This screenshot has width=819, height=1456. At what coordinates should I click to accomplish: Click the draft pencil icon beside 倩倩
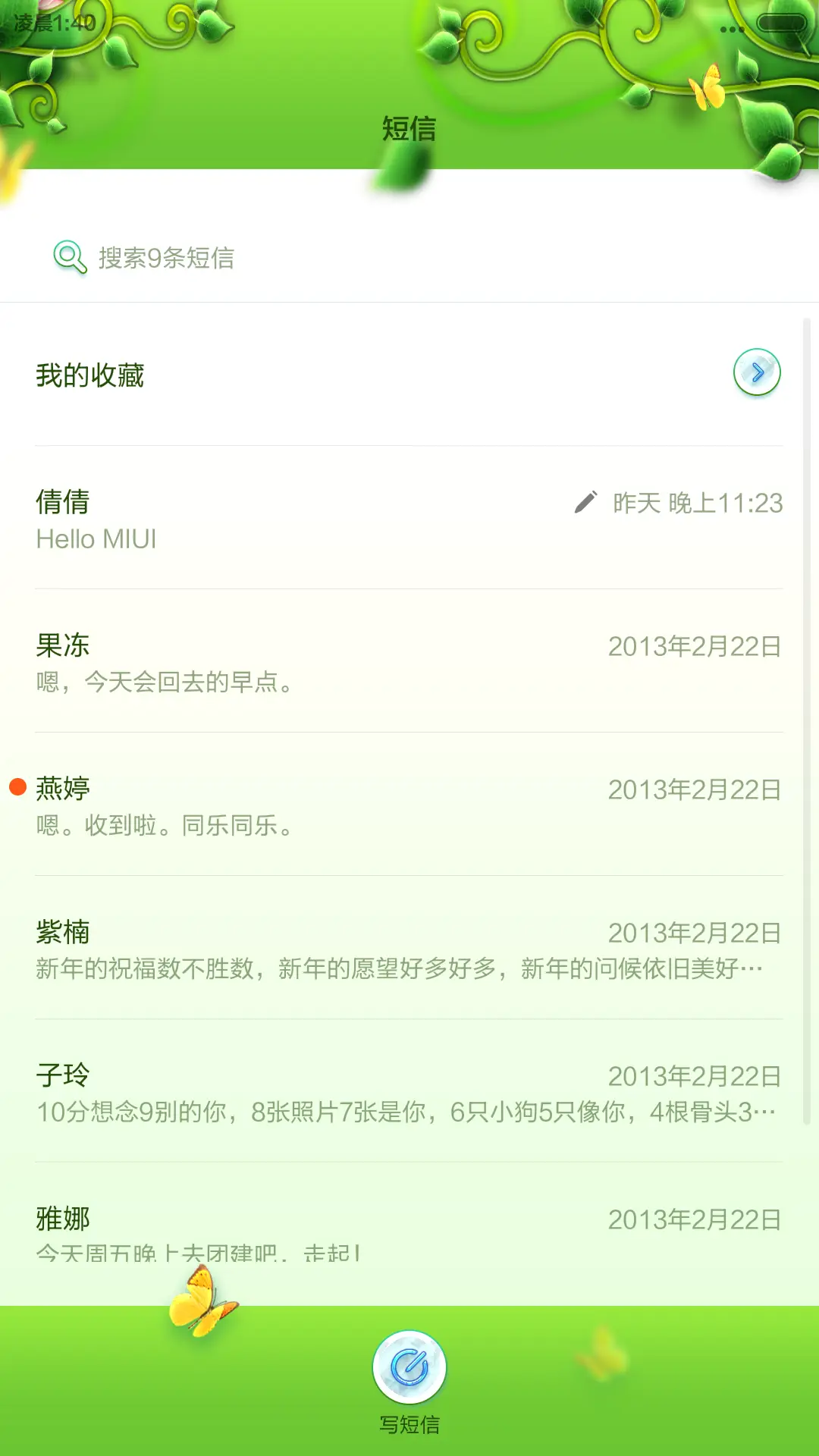click(x=585, y=502)
